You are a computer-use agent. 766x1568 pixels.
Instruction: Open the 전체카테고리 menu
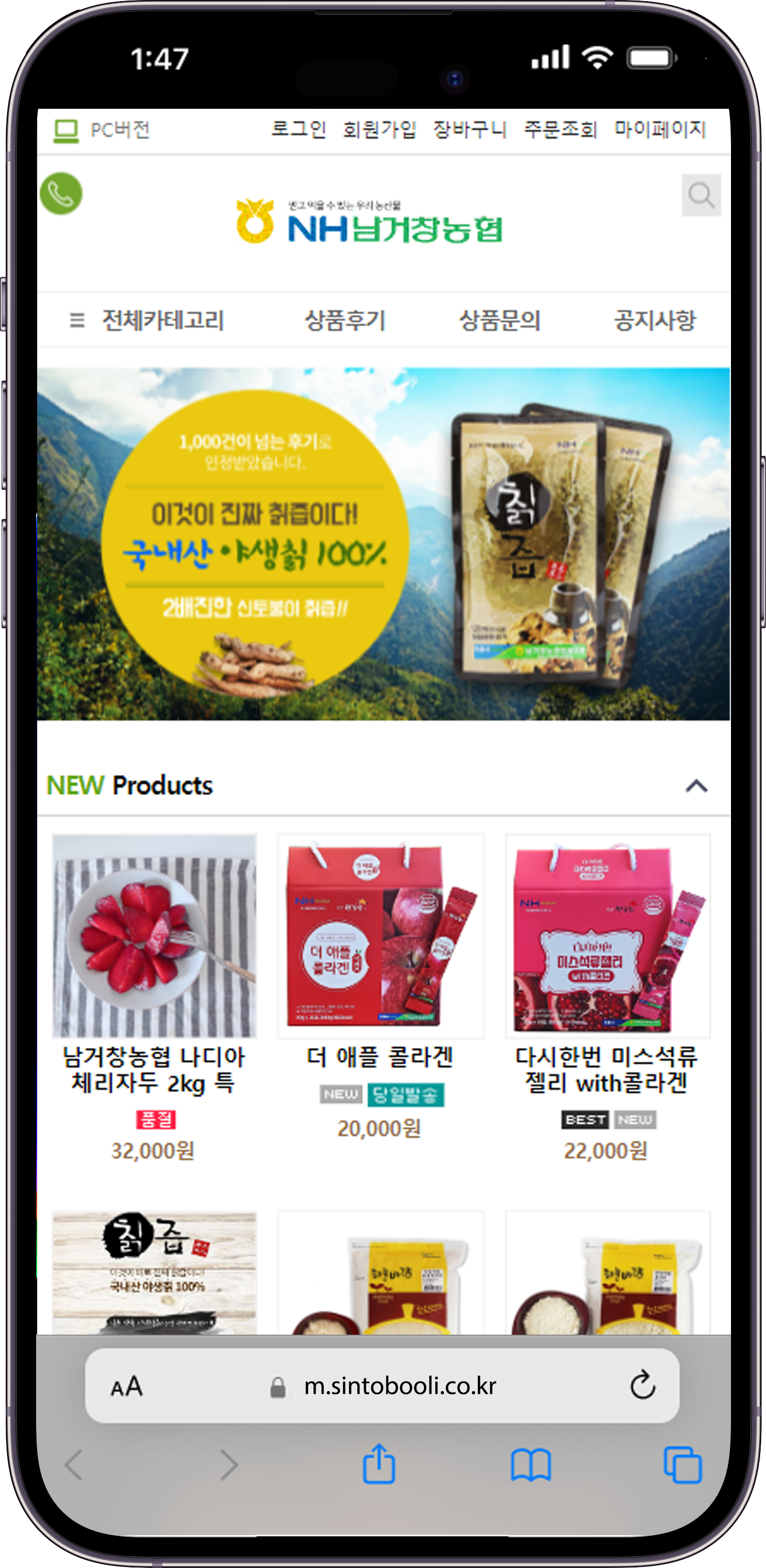147,320
